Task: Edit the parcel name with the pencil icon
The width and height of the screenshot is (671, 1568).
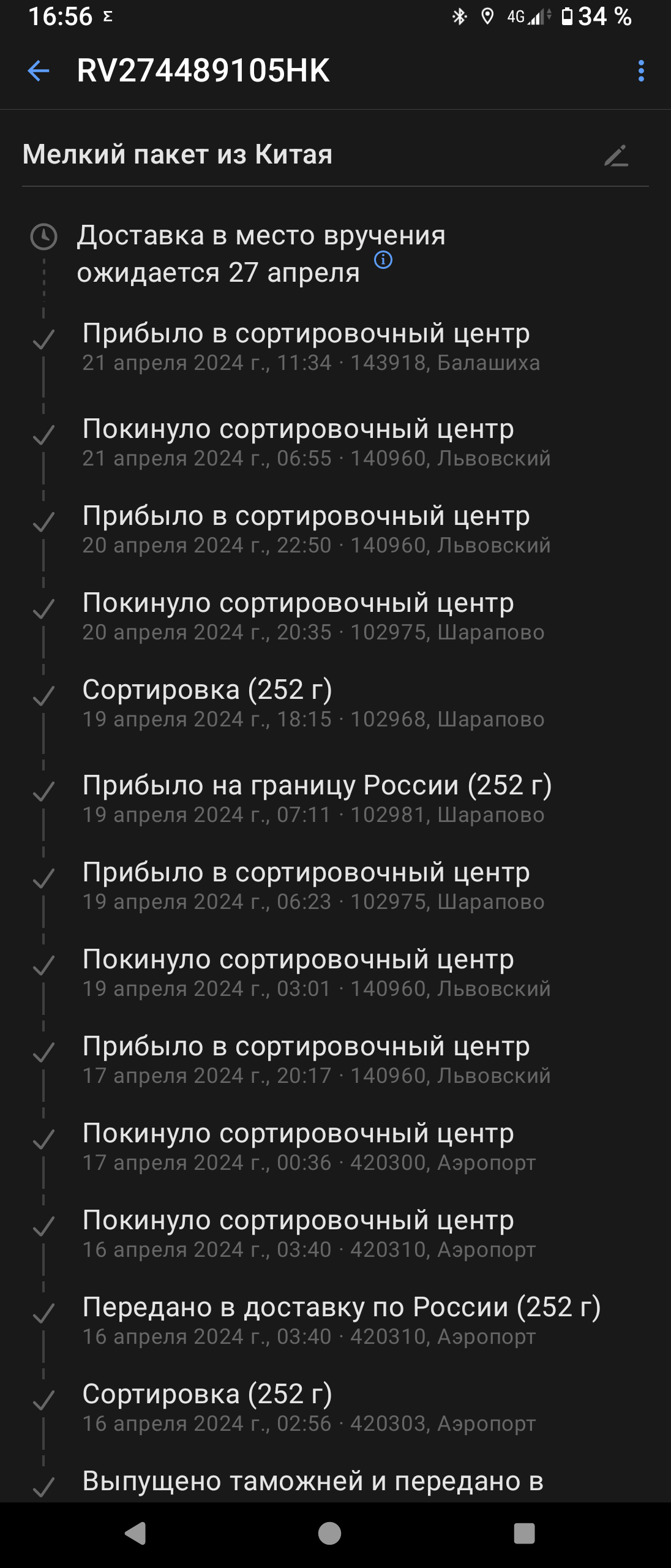Action: point(616,156)
